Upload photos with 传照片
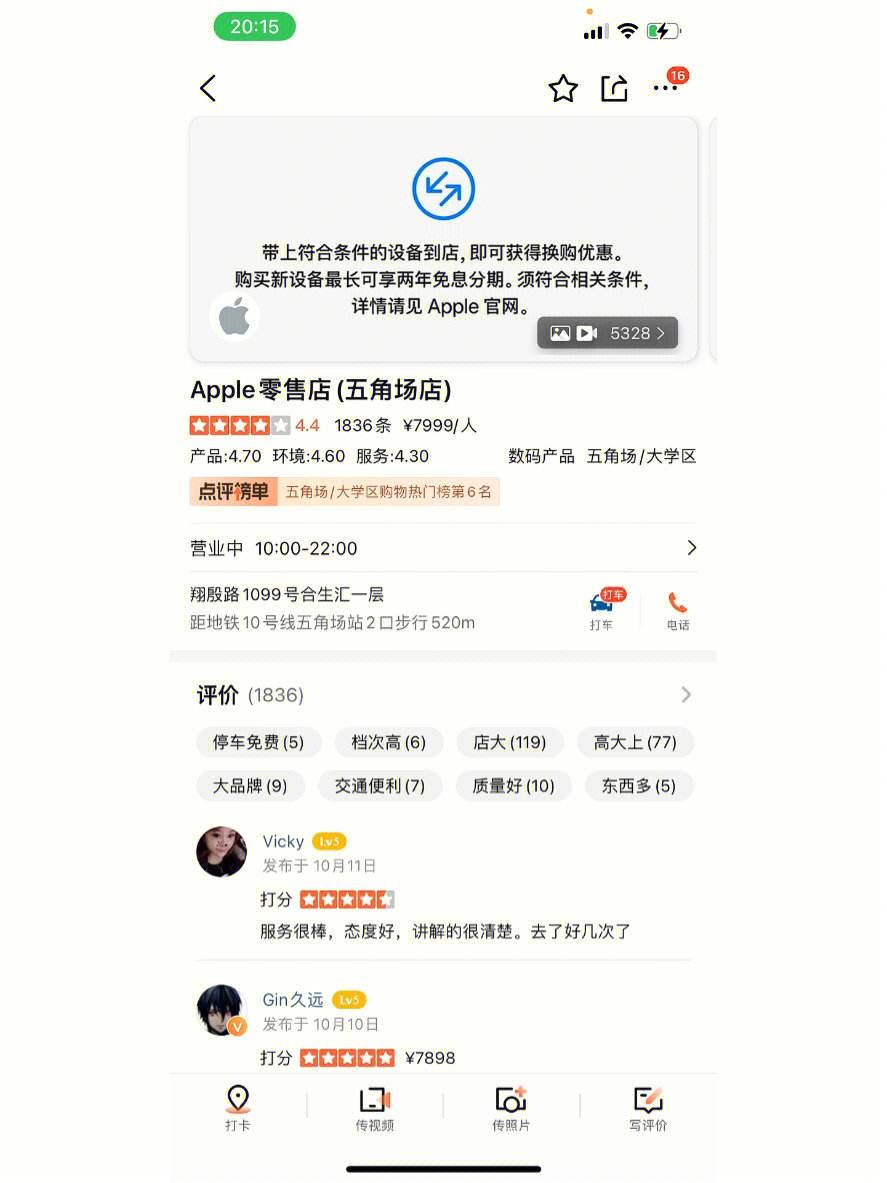Screen dimensions: 887x1183 (510, 1108)
